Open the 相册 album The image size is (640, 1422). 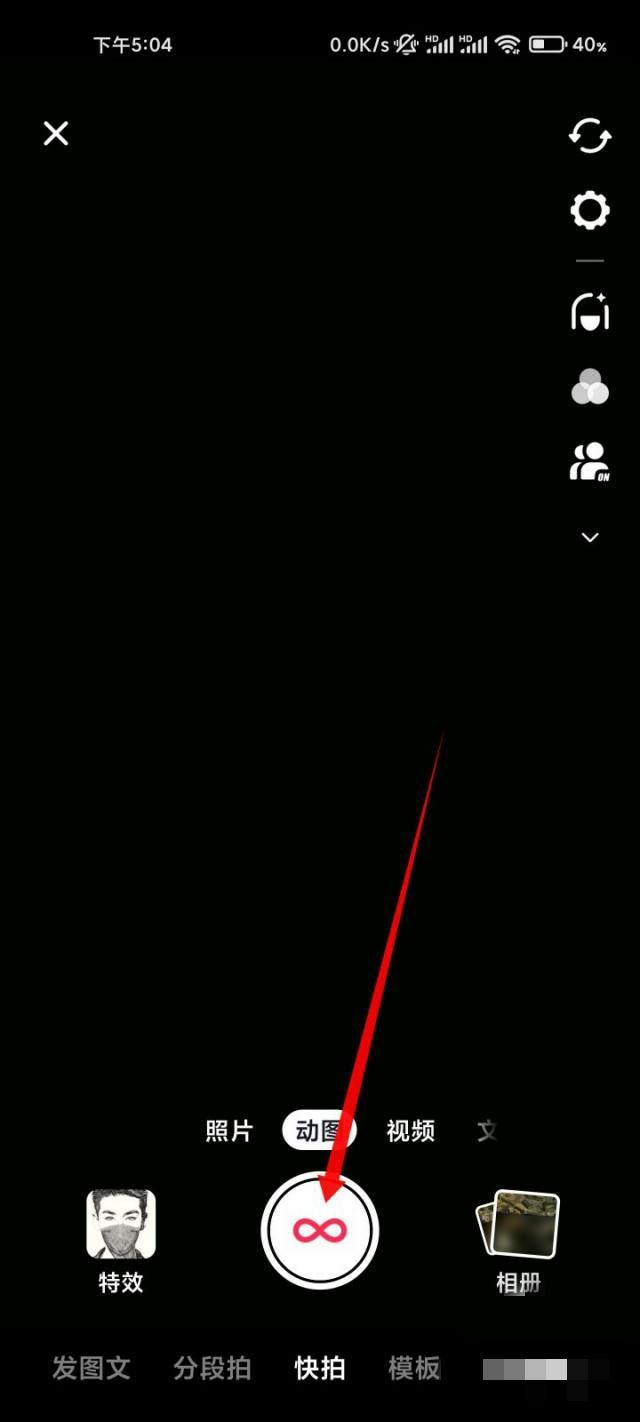click(x=518, y=1237)
